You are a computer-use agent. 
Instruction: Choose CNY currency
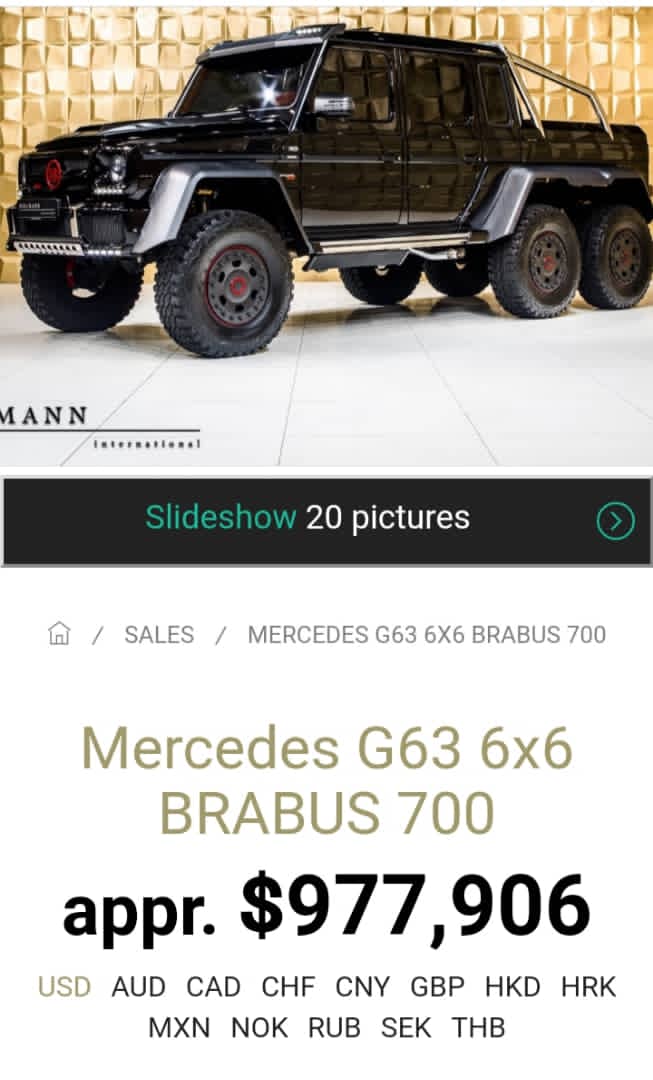click(x=362, y=987)
